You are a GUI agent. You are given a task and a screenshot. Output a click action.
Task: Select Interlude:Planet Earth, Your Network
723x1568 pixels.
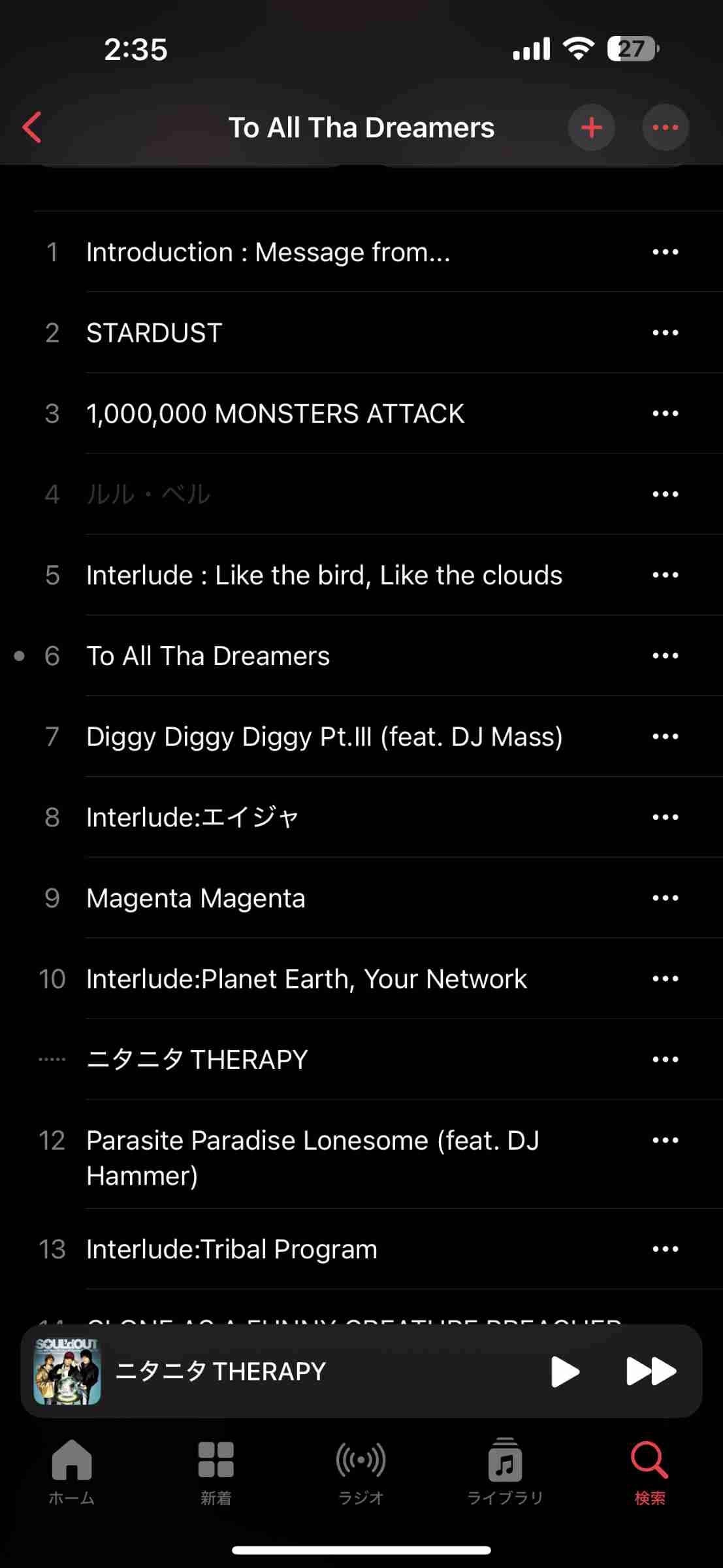click(x=306, y=979)
